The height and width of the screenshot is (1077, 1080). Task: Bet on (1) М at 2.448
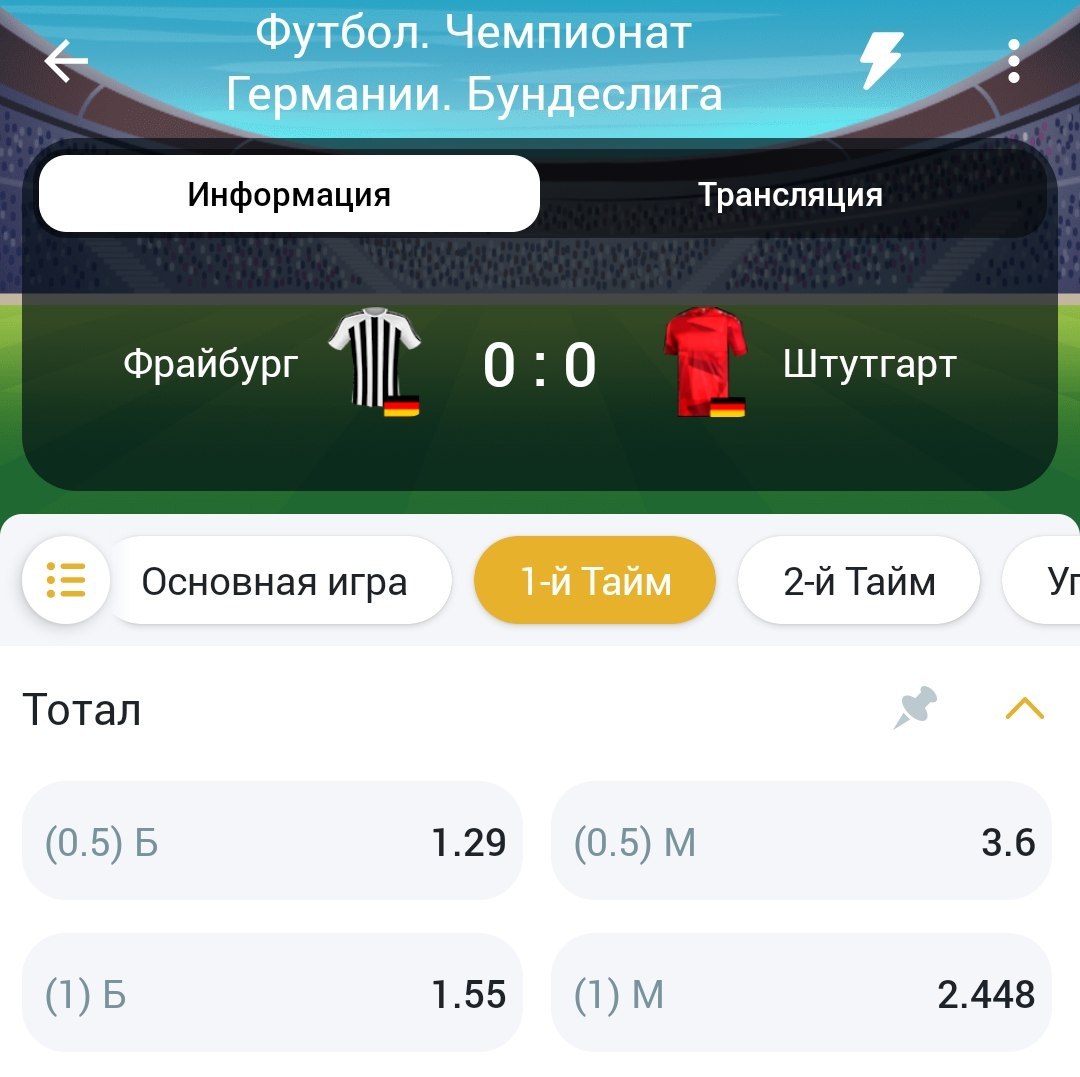tap(801, 994)
